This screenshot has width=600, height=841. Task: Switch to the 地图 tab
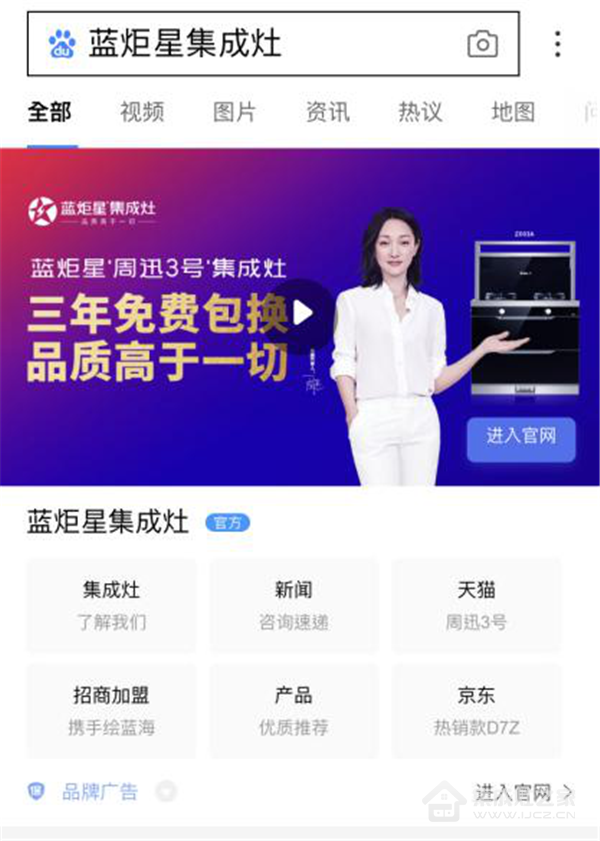point(512,112)
